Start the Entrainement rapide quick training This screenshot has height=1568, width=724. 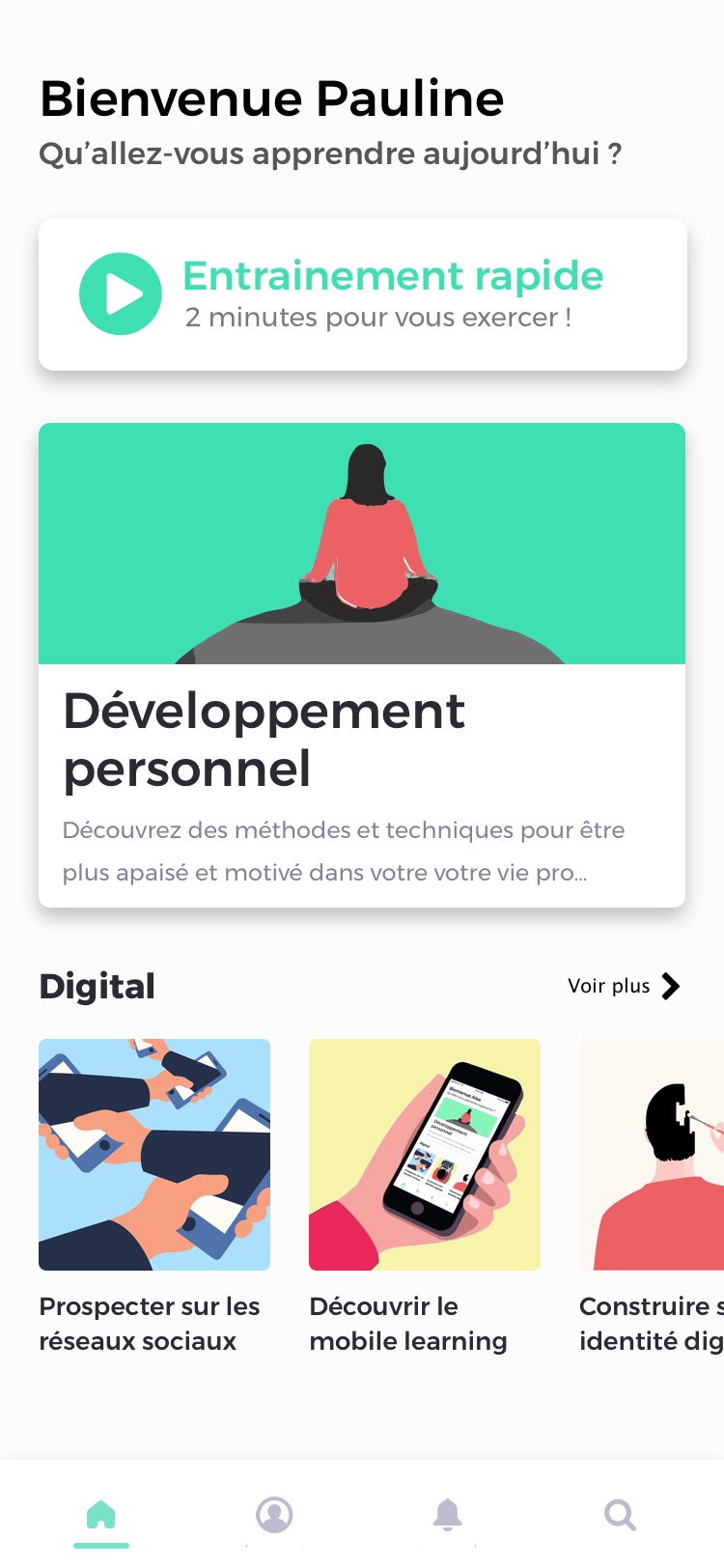362,294
